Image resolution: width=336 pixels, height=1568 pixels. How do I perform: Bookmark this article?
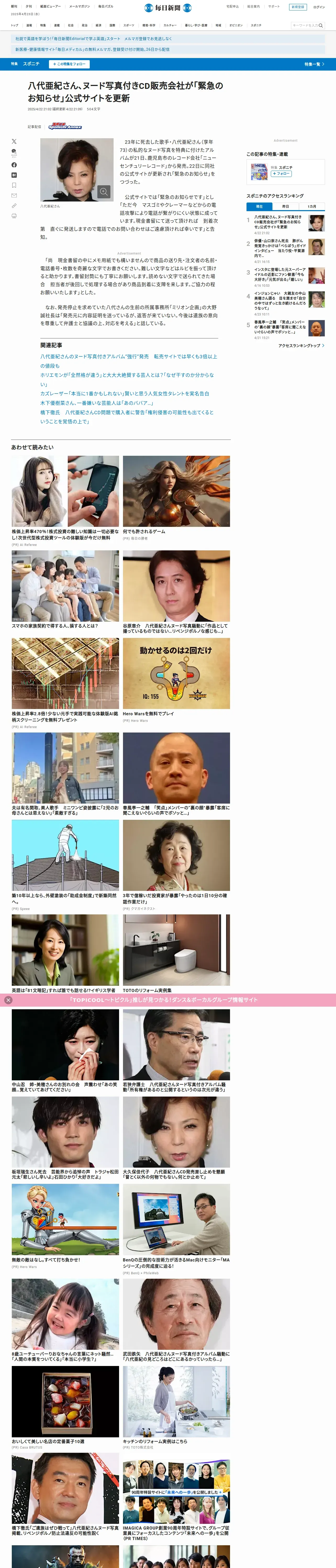[14, 185]
